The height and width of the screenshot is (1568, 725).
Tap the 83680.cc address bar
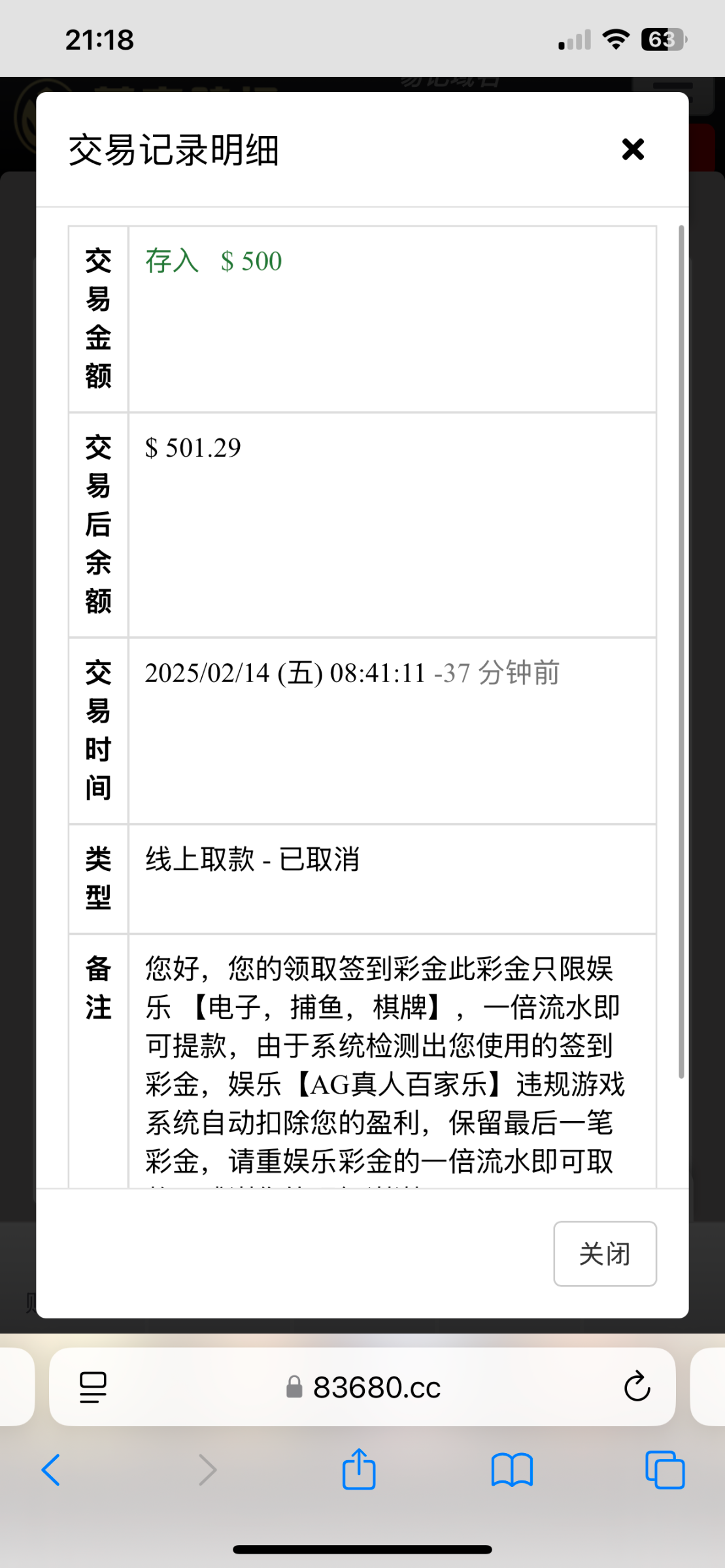coord(378,1387)
